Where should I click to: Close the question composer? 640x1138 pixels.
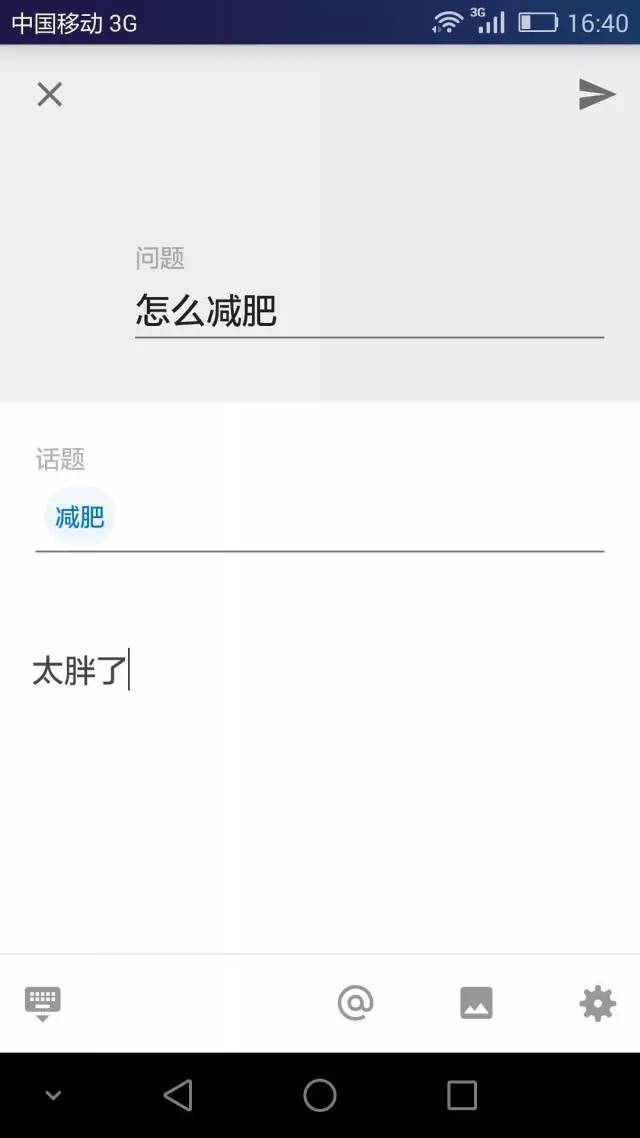(x=49, y=94)
